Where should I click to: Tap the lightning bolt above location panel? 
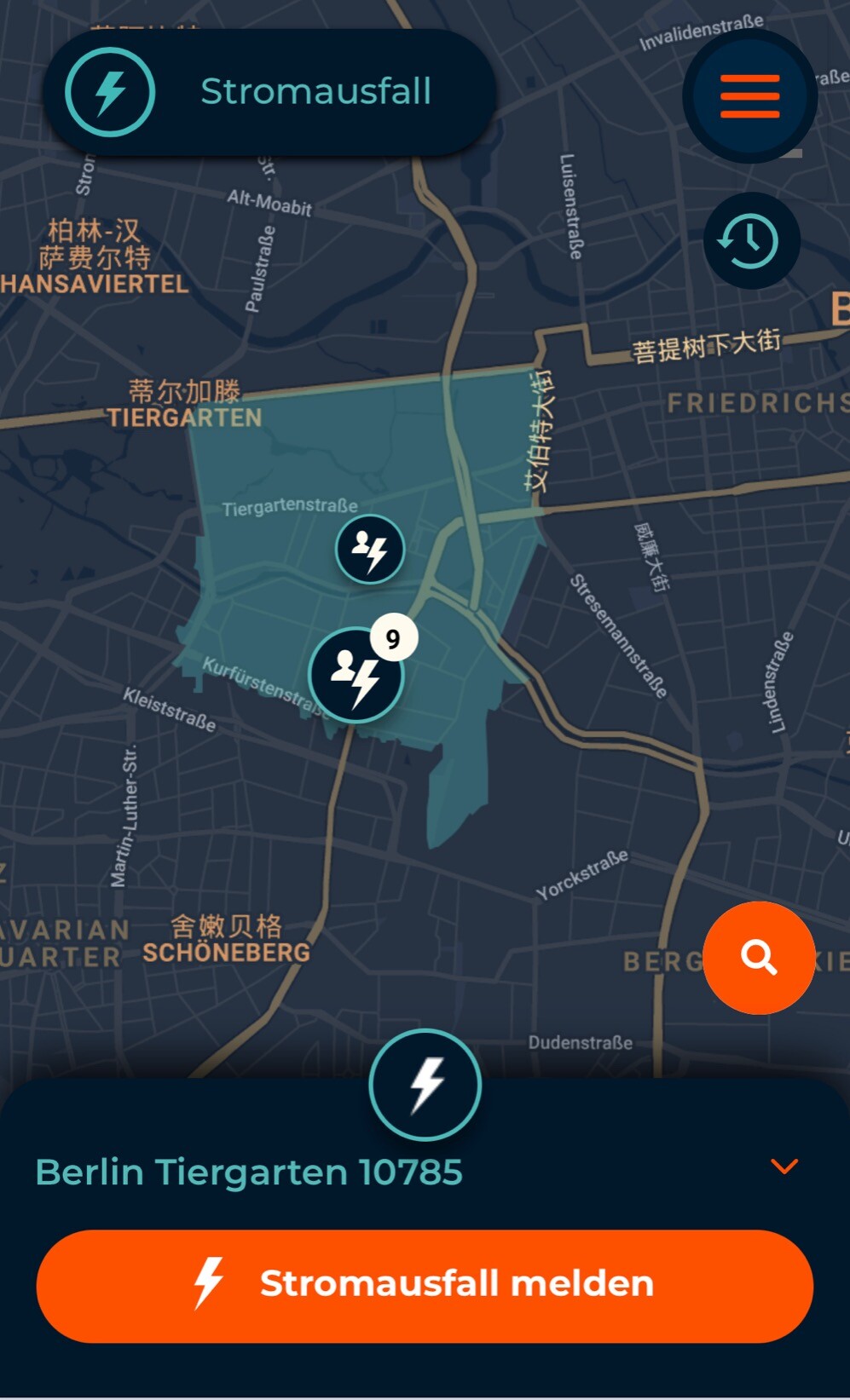(425, 1085)
